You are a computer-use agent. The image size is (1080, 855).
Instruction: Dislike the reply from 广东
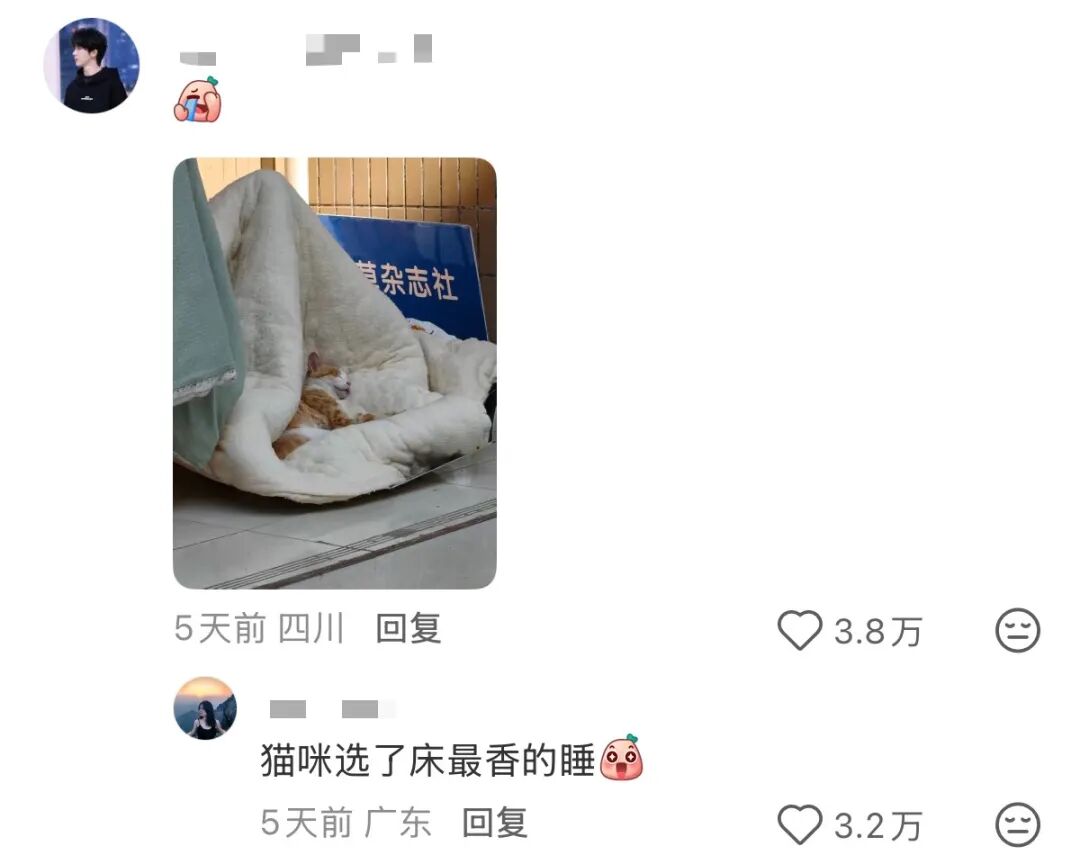(x=1017, y=826)
